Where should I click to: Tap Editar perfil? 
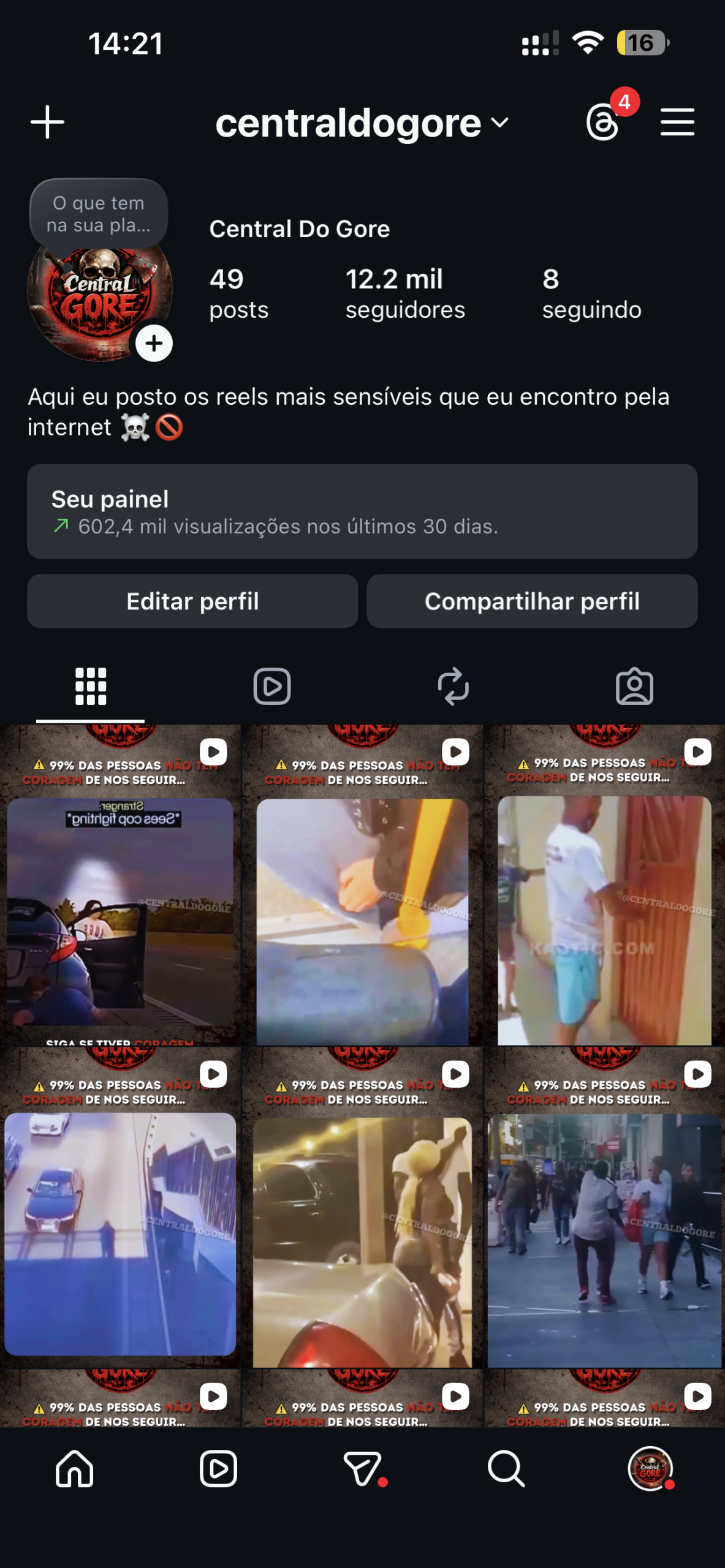tap(192, 601)
